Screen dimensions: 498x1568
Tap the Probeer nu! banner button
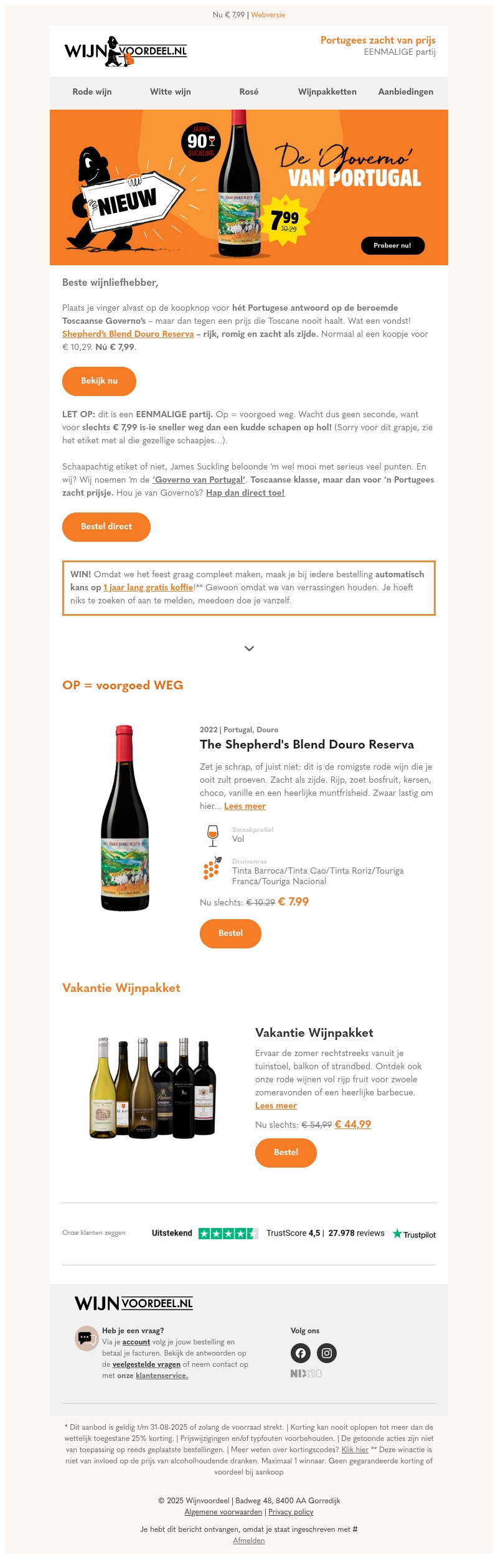point(393,245)
